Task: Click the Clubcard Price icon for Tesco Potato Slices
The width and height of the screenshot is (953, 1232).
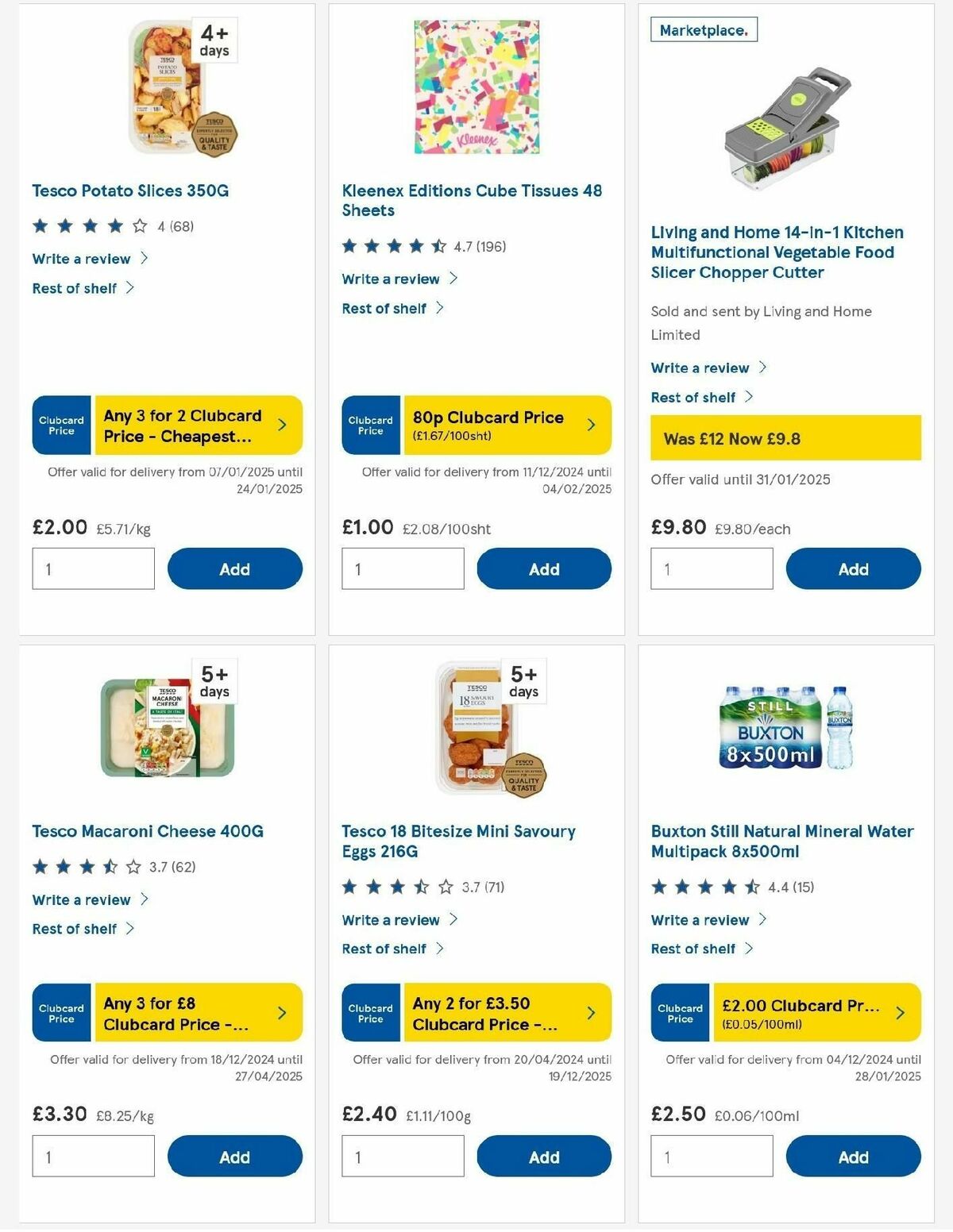Action: pos(60,425)
